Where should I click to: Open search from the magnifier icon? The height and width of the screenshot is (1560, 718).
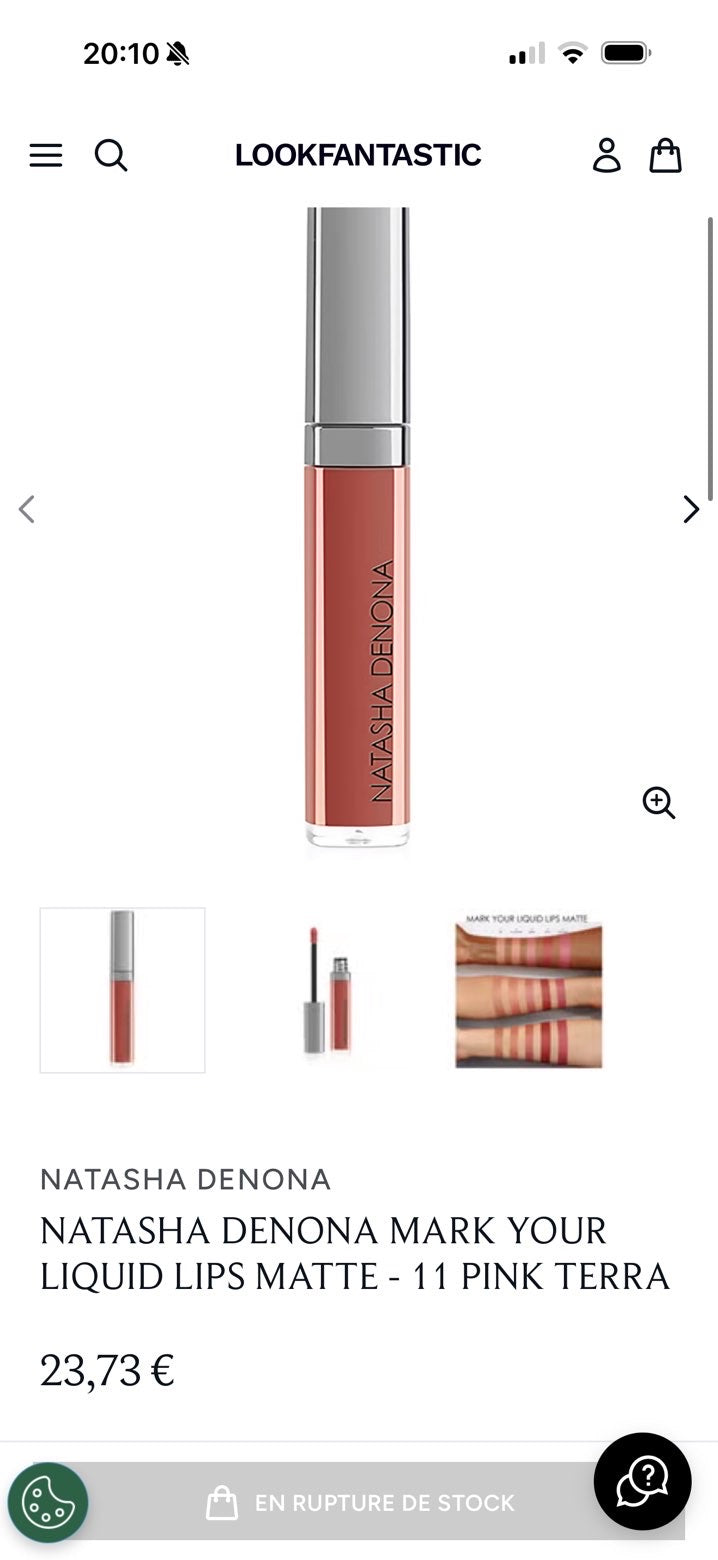[x=111, y=155]
